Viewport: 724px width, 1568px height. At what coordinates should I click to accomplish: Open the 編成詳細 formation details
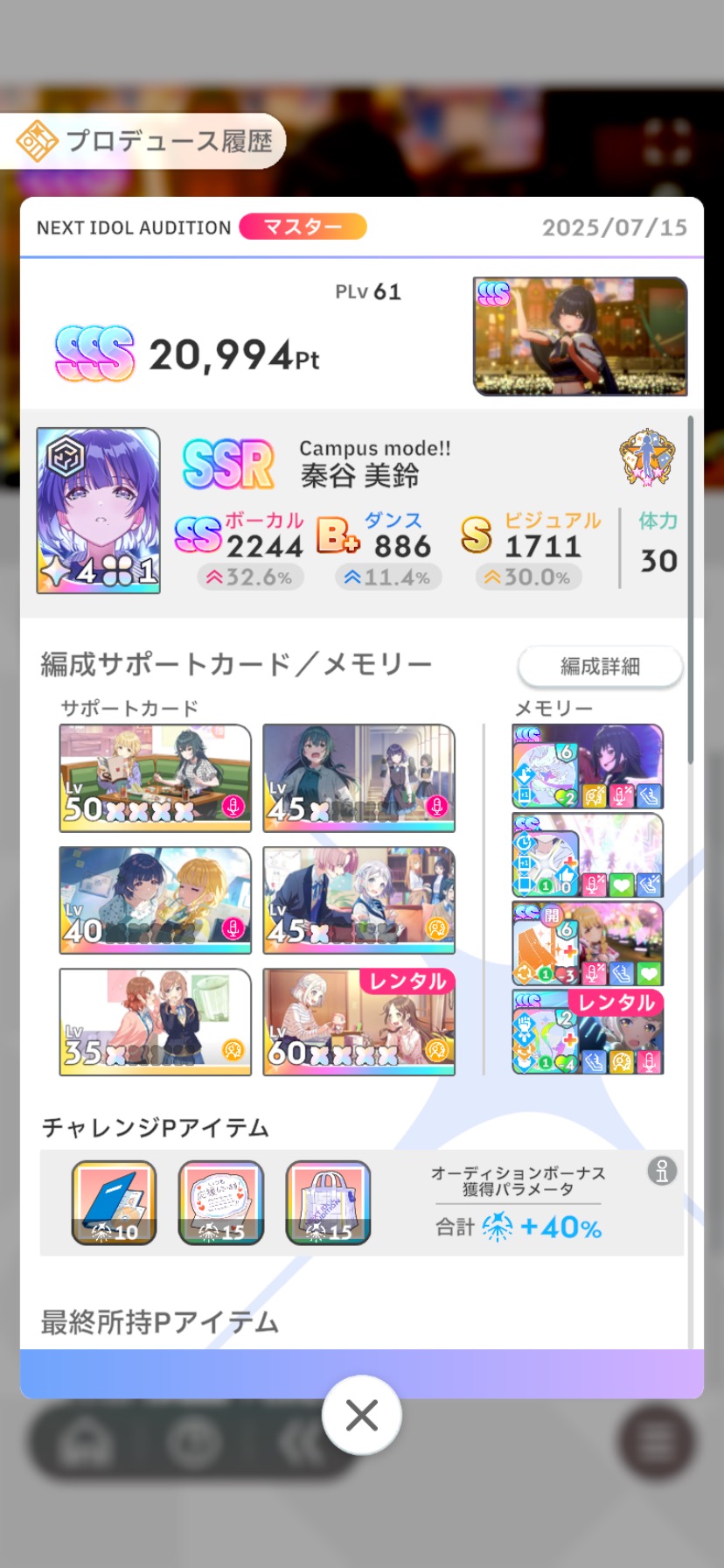[600, 667]
